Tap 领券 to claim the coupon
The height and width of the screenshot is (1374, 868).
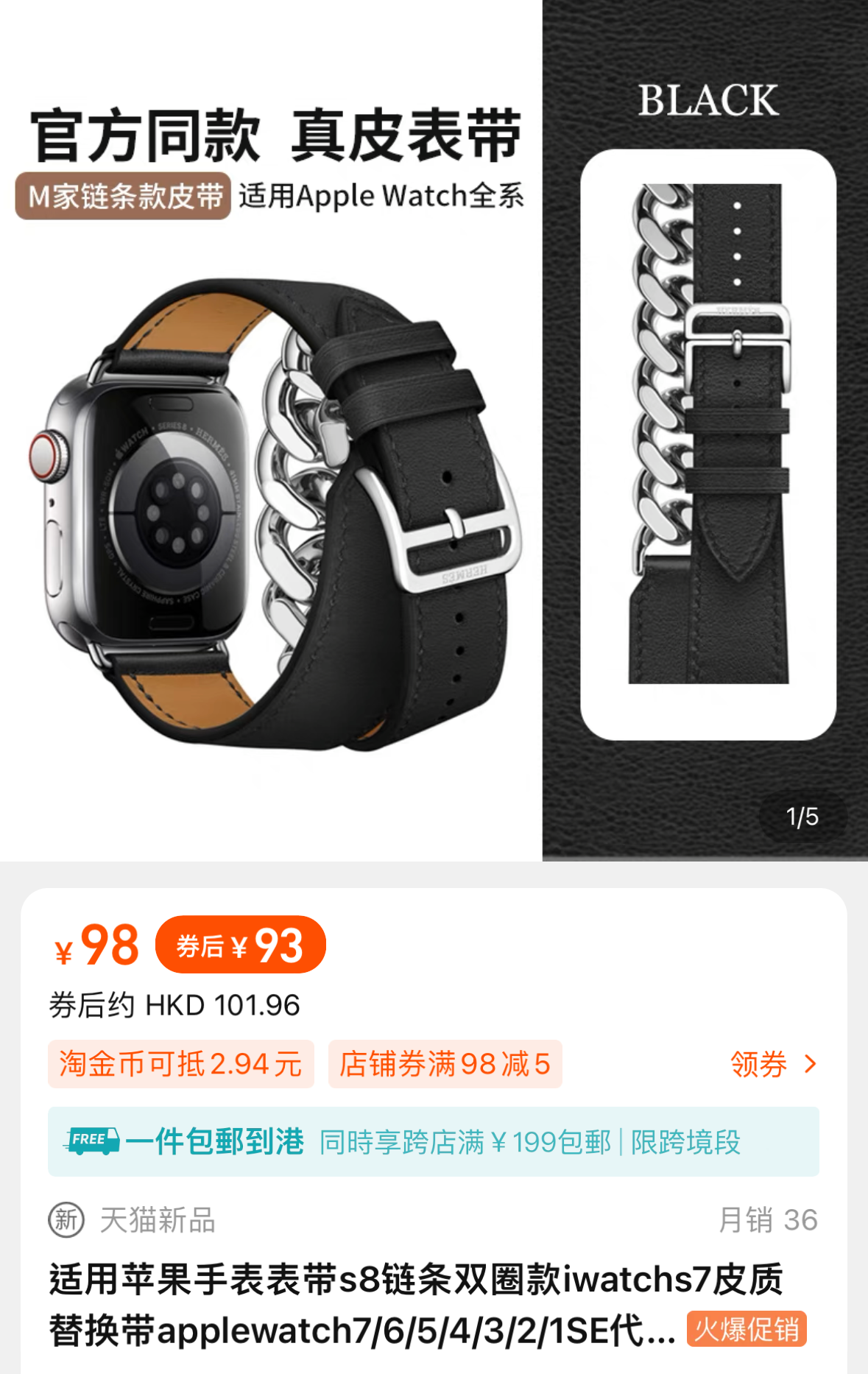pyautogui.click(x=772, y=1065)
